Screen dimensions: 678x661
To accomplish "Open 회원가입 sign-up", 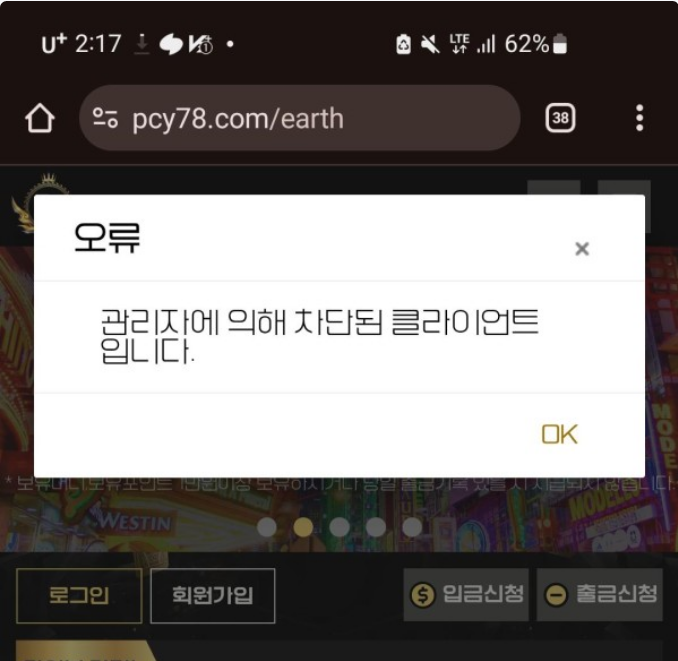I will [212, 596].
